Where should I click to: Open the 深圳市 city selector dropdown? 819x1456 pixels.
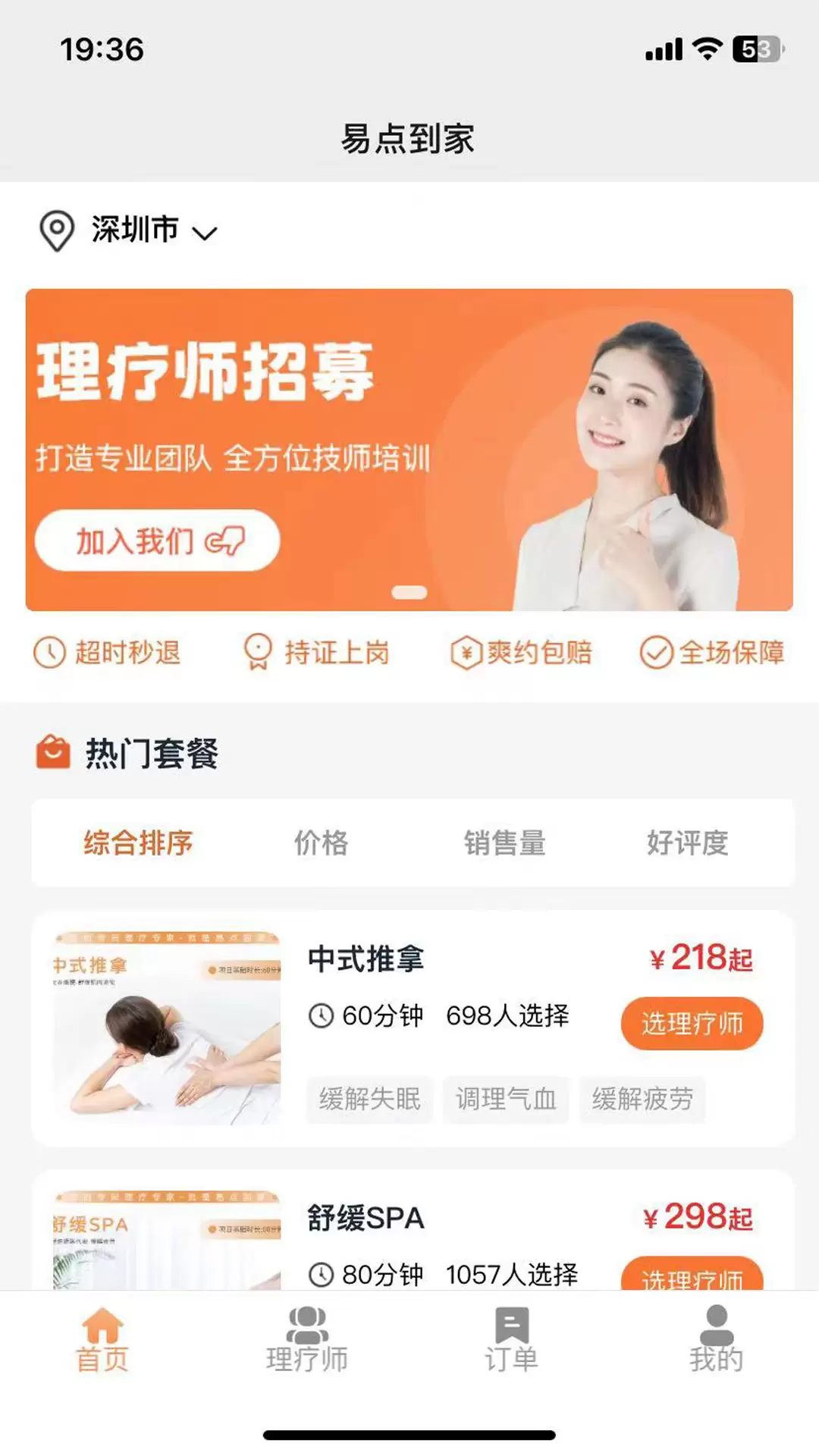(x=129, y=230)
